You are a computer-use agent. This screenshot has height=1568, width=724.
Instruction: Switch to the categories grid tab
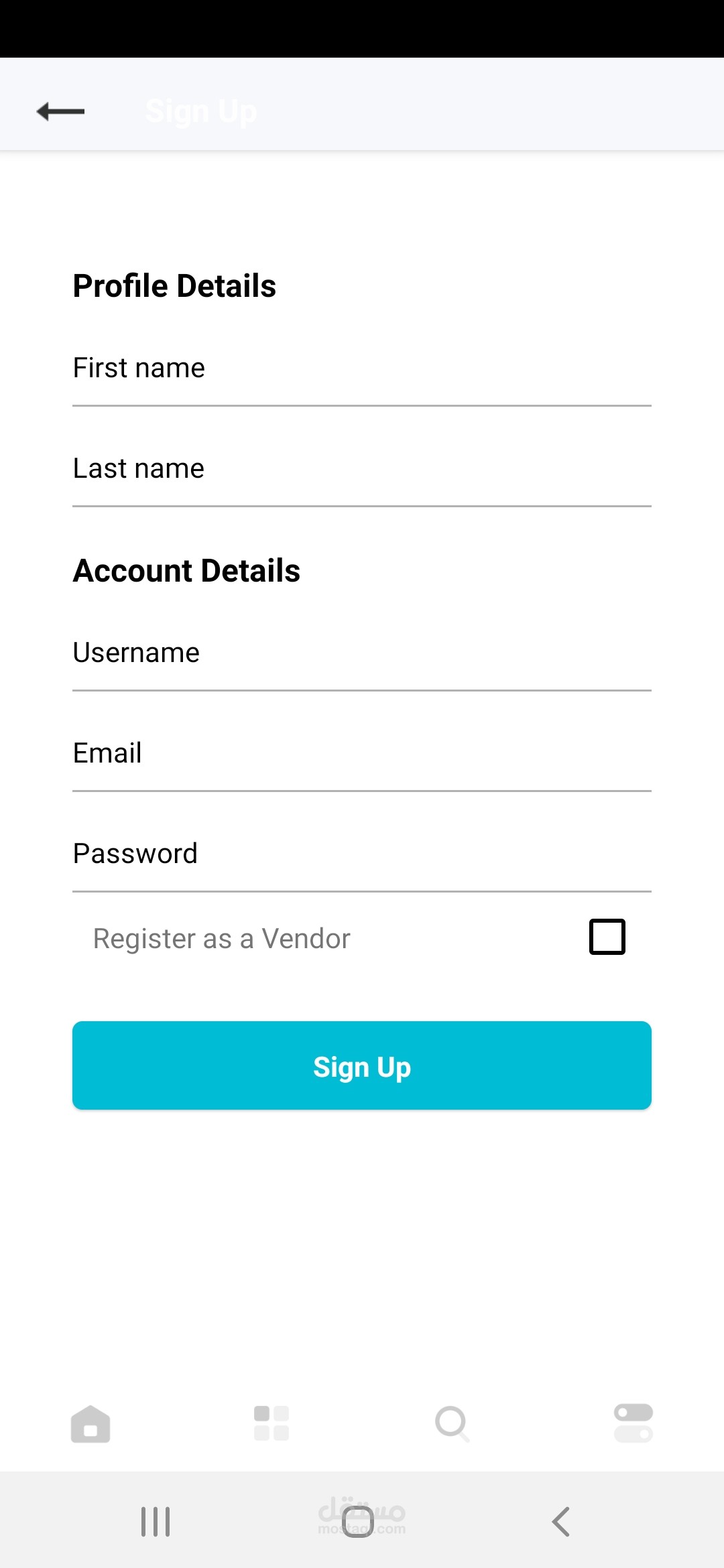(271, 1423)
